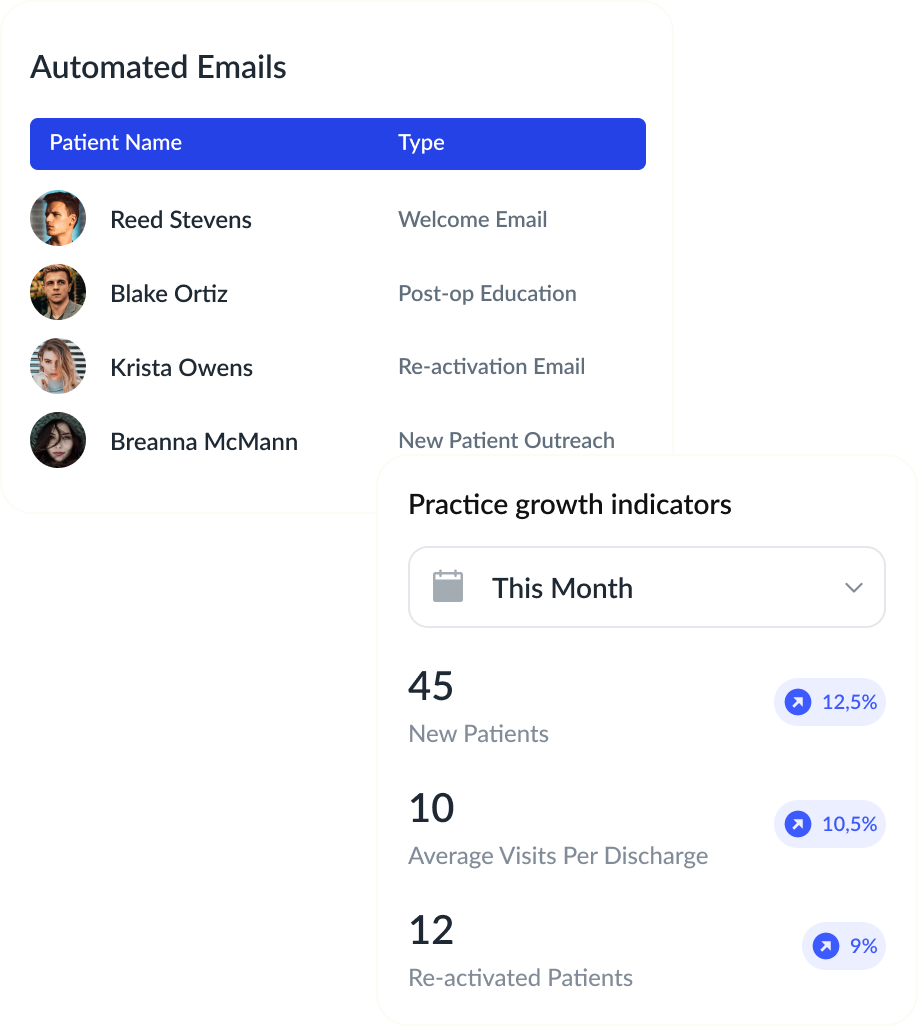The image size is (918, 1026).
Task: Click the Practice growth indicators title
Action: click(x=569, y=504)
